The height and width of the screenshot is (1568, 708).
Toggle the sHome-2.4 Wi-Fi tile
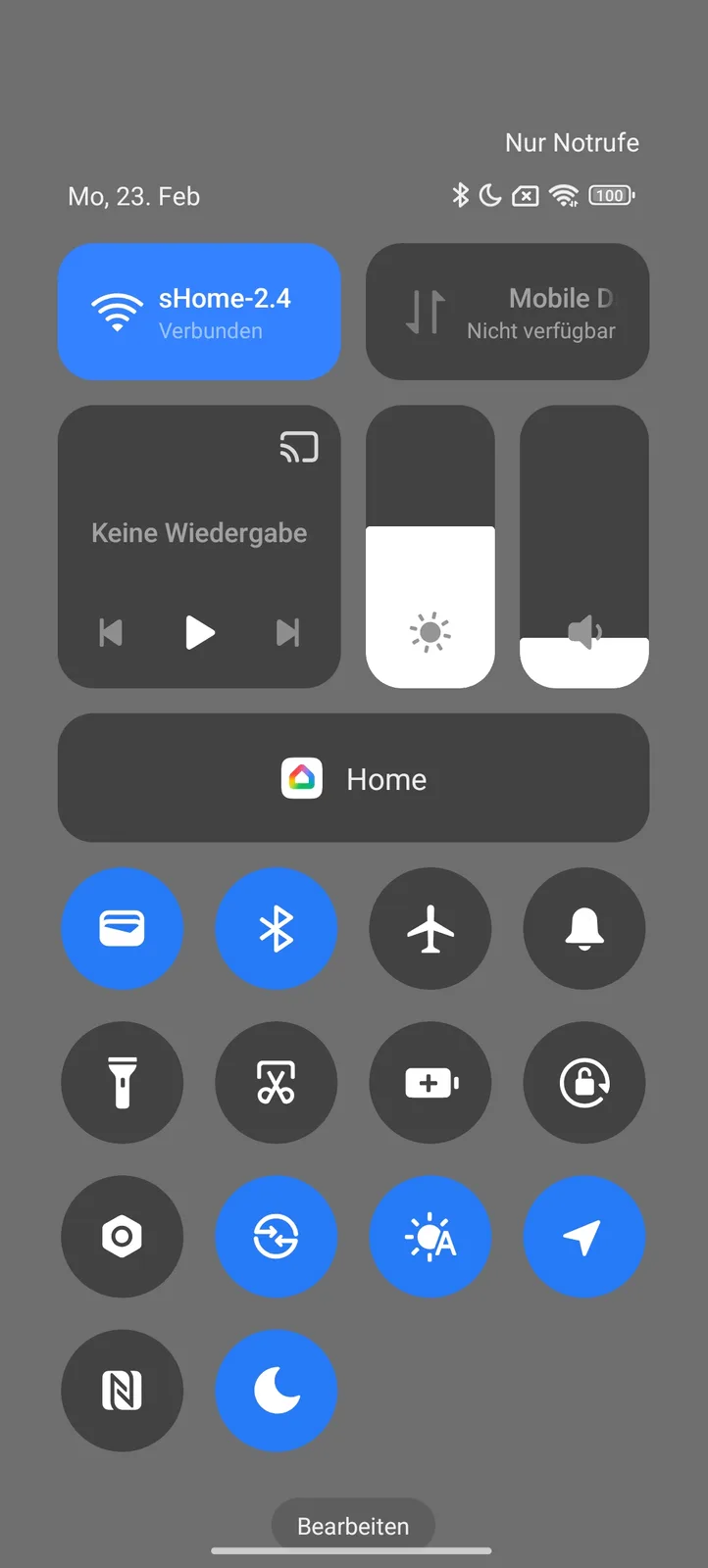(199, 312)
